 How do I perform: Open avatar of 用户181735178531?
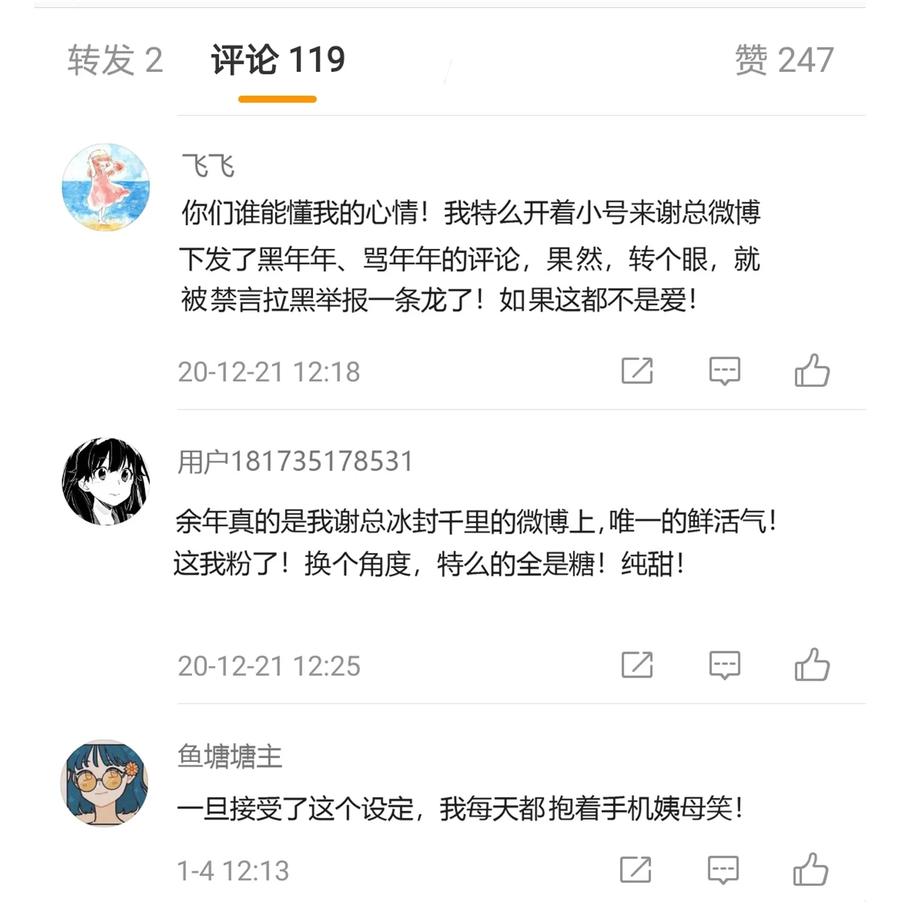coord(106,481)
